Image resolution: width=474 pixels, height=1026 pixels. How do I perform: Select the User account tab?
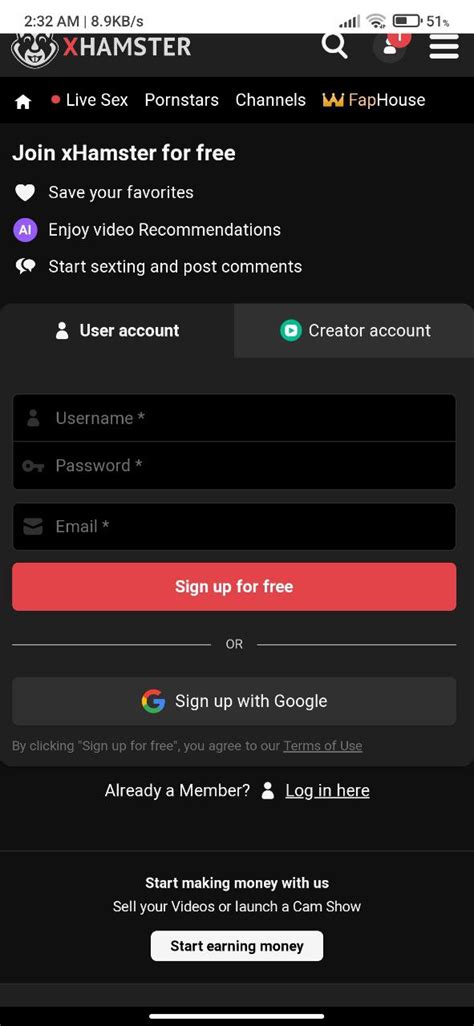tap(117, 330)
